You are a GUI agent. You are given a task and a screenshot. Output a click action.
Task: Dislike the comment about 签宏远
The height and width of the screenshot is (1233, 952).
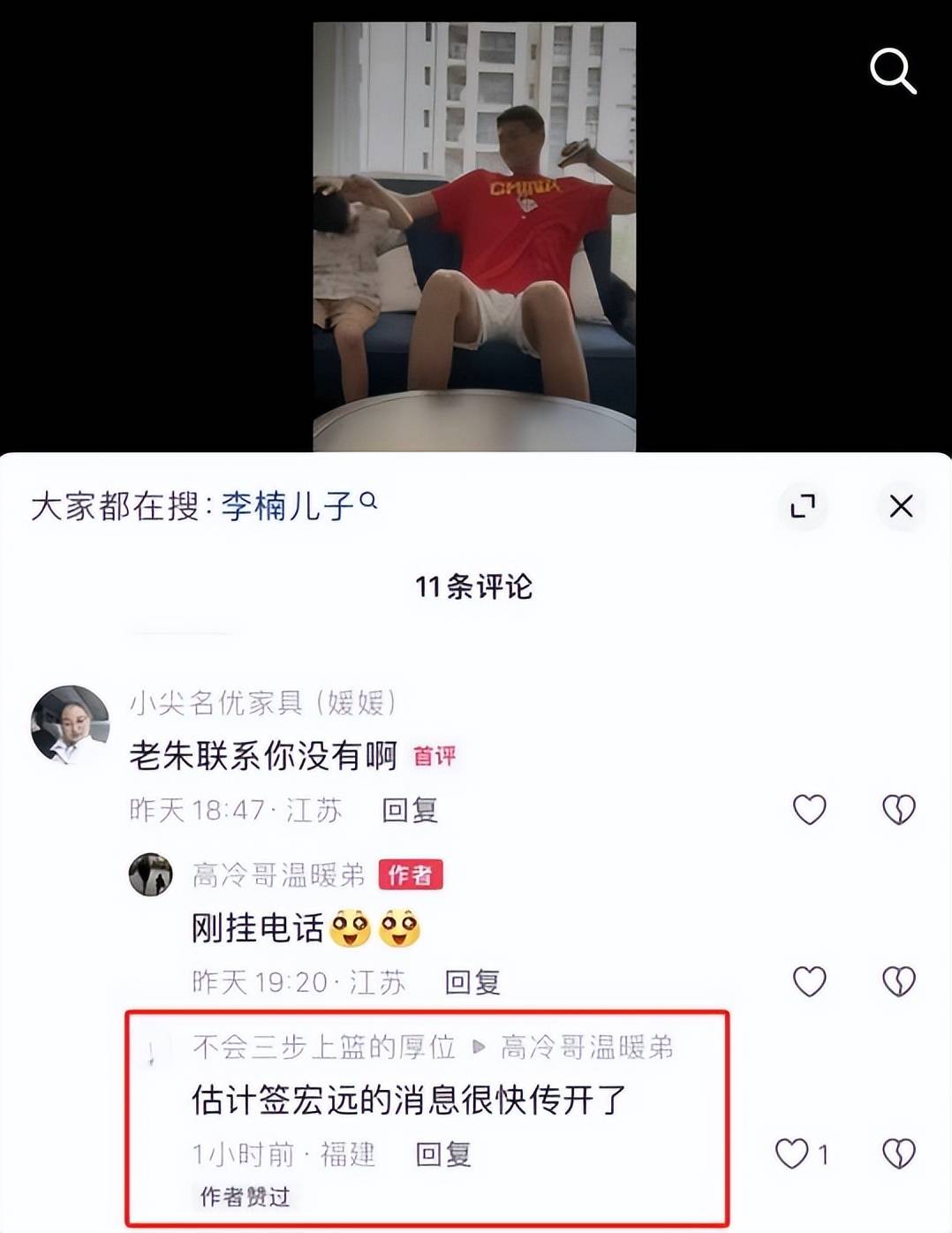[x=899, y=1154]
